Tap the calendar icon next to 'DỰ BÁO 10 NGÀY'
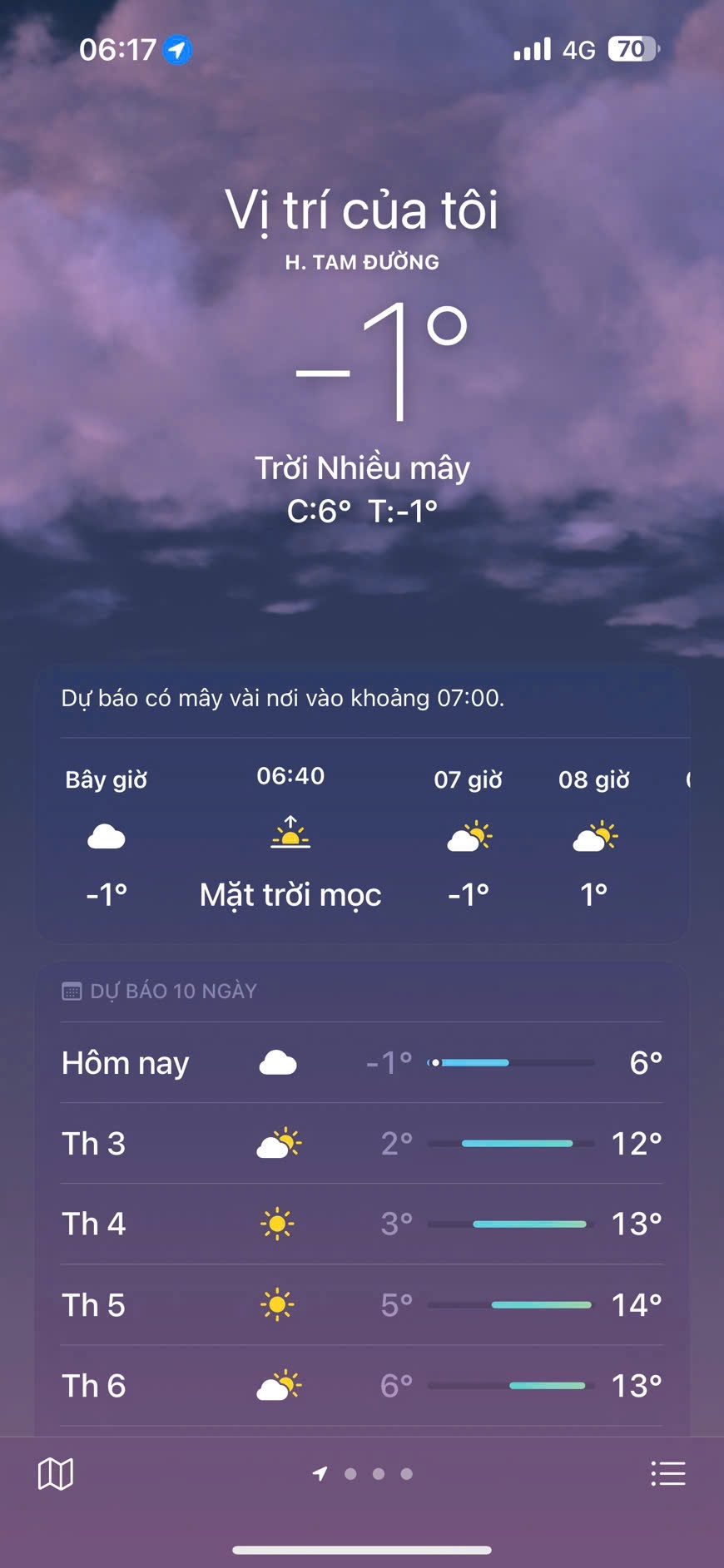 (x=71, y=990)
